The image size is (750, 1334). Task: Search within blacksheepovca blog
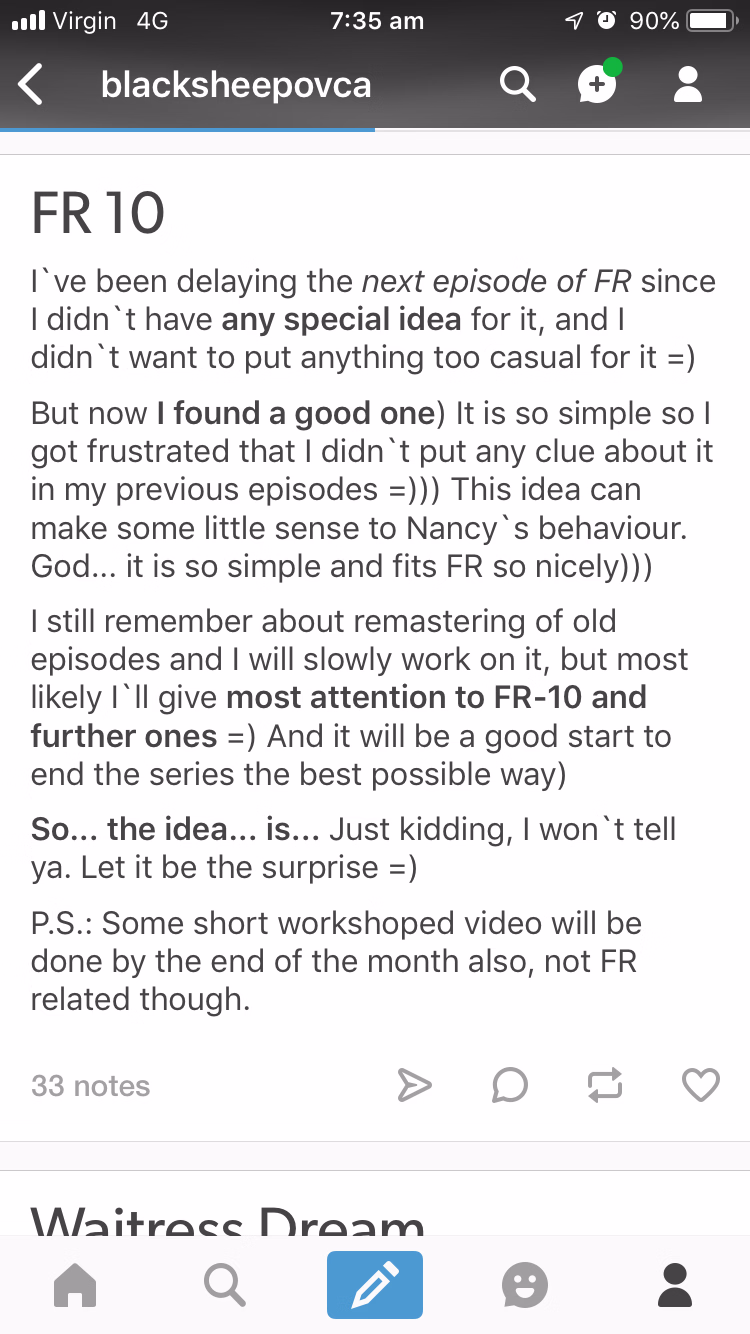pyautogui.click(x=517, y=86)
